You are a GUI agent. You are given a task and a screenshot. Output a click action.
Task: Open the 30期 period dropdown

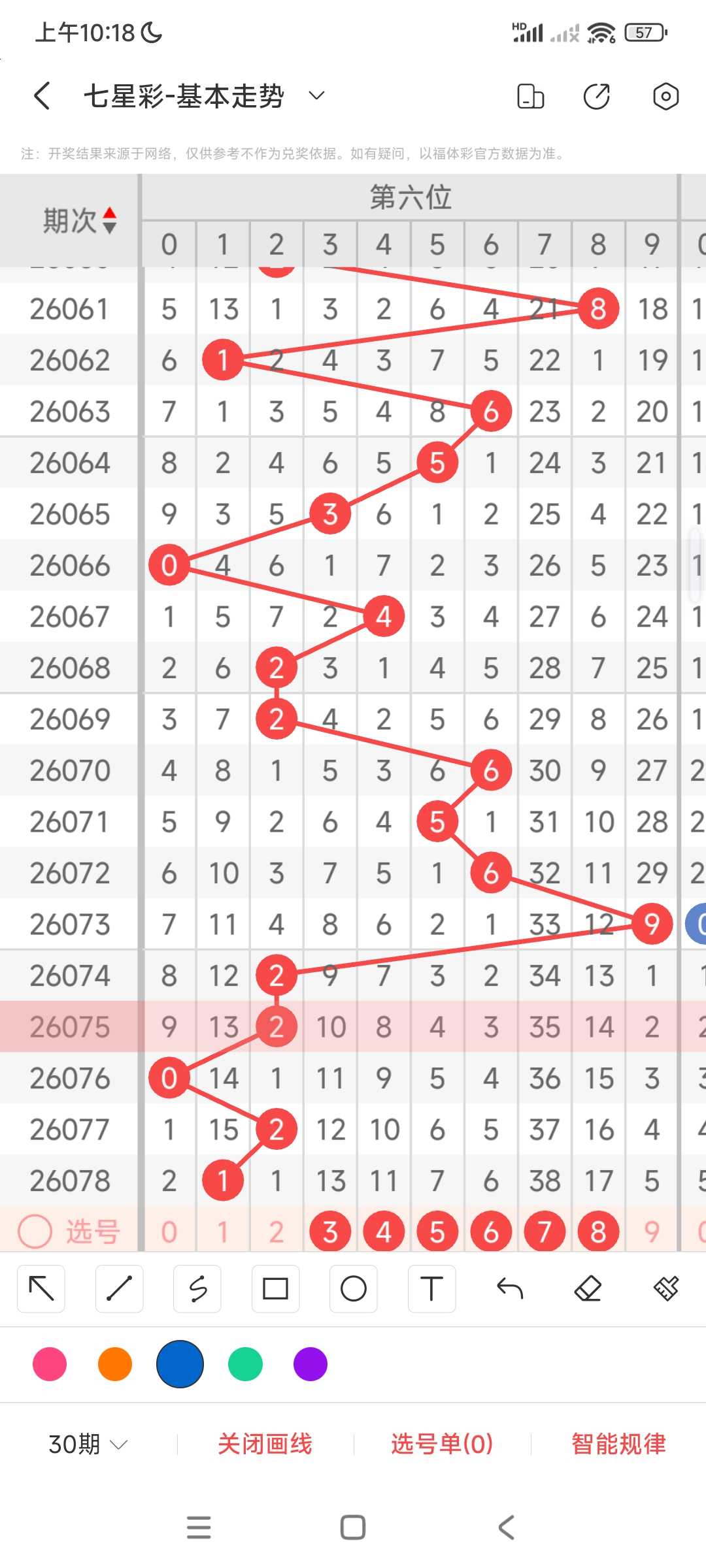coord(88,1445)
